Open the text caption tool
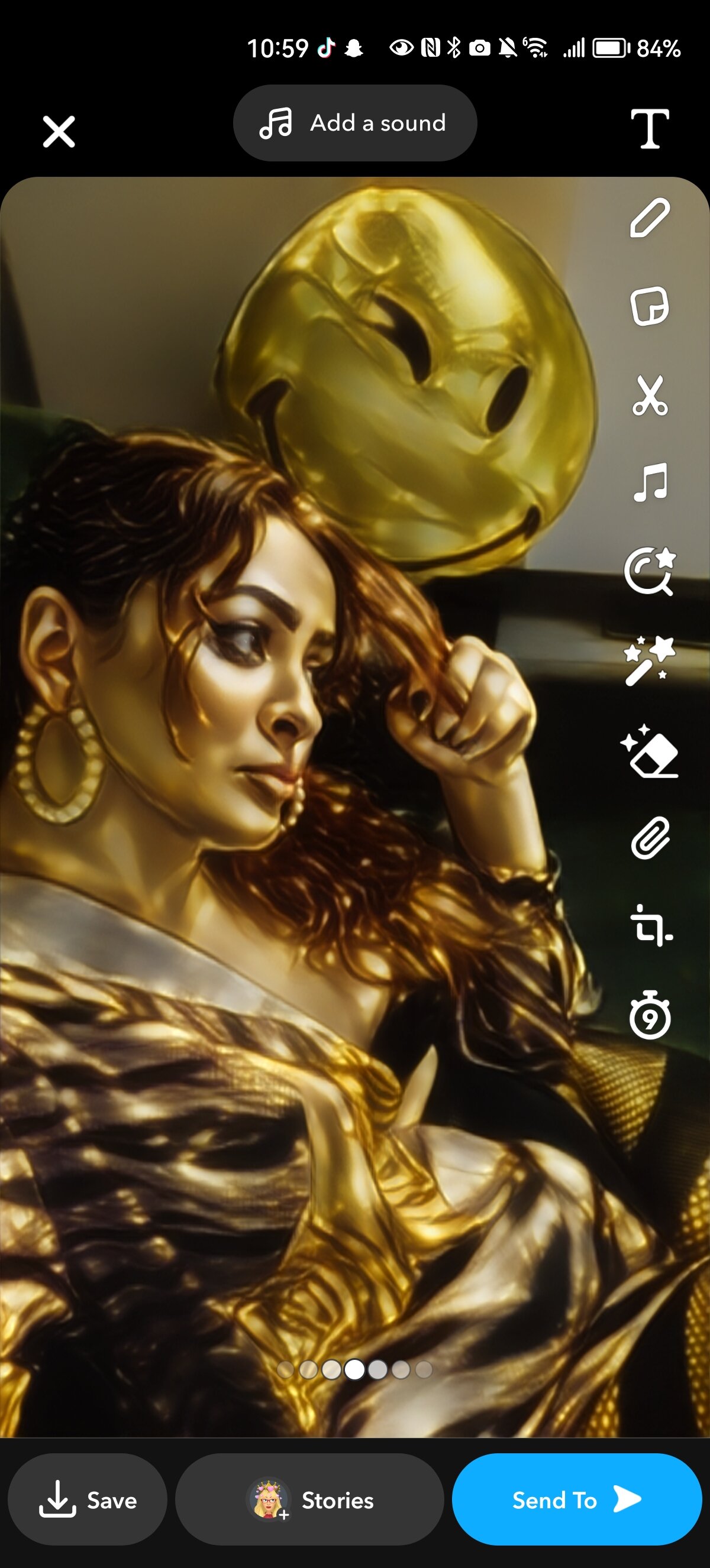The height and width of the screenshot is (1568, 710). (650, 128)
